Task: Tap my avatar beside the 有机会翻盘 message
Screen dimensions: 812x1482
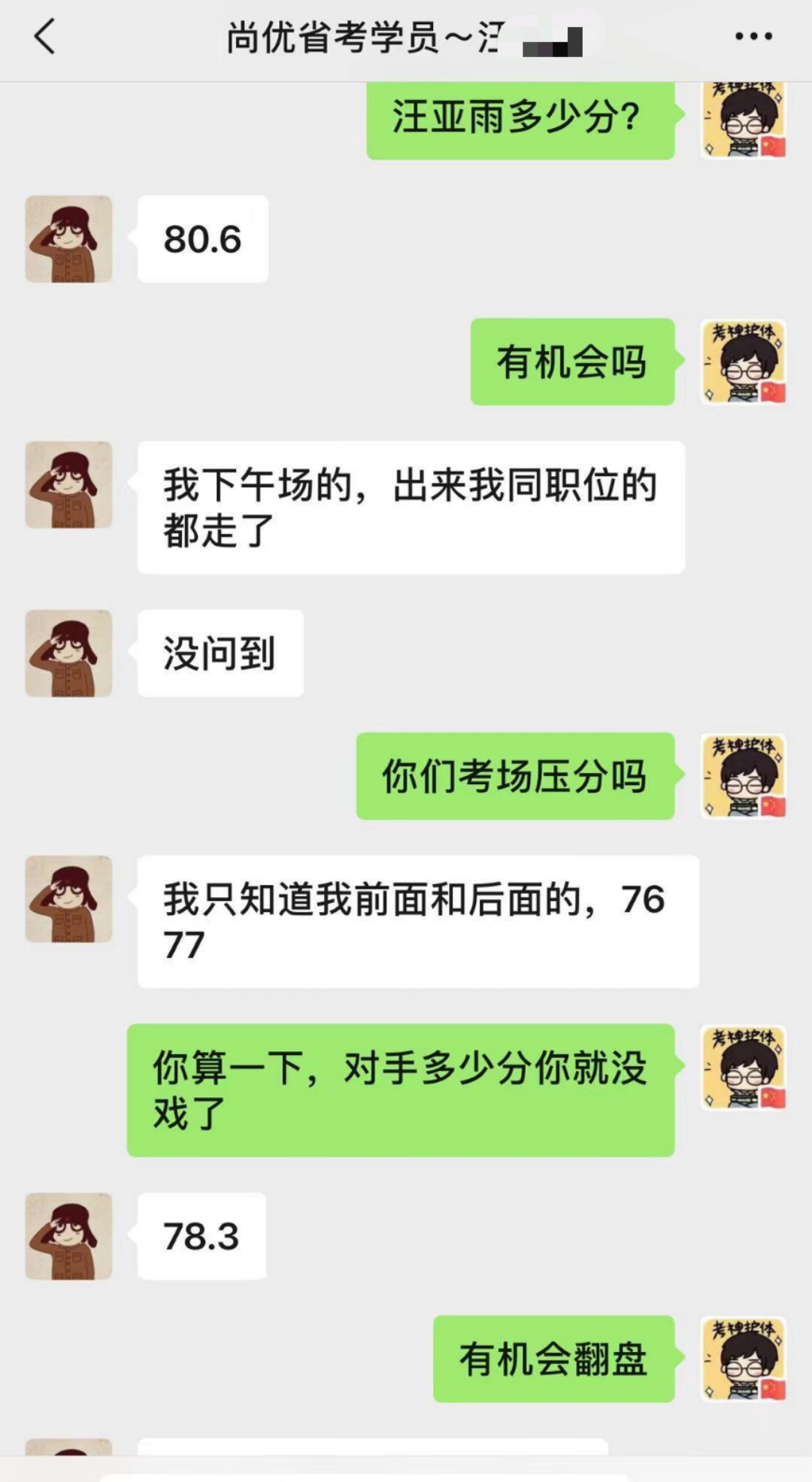Action: coord(743,1359)
